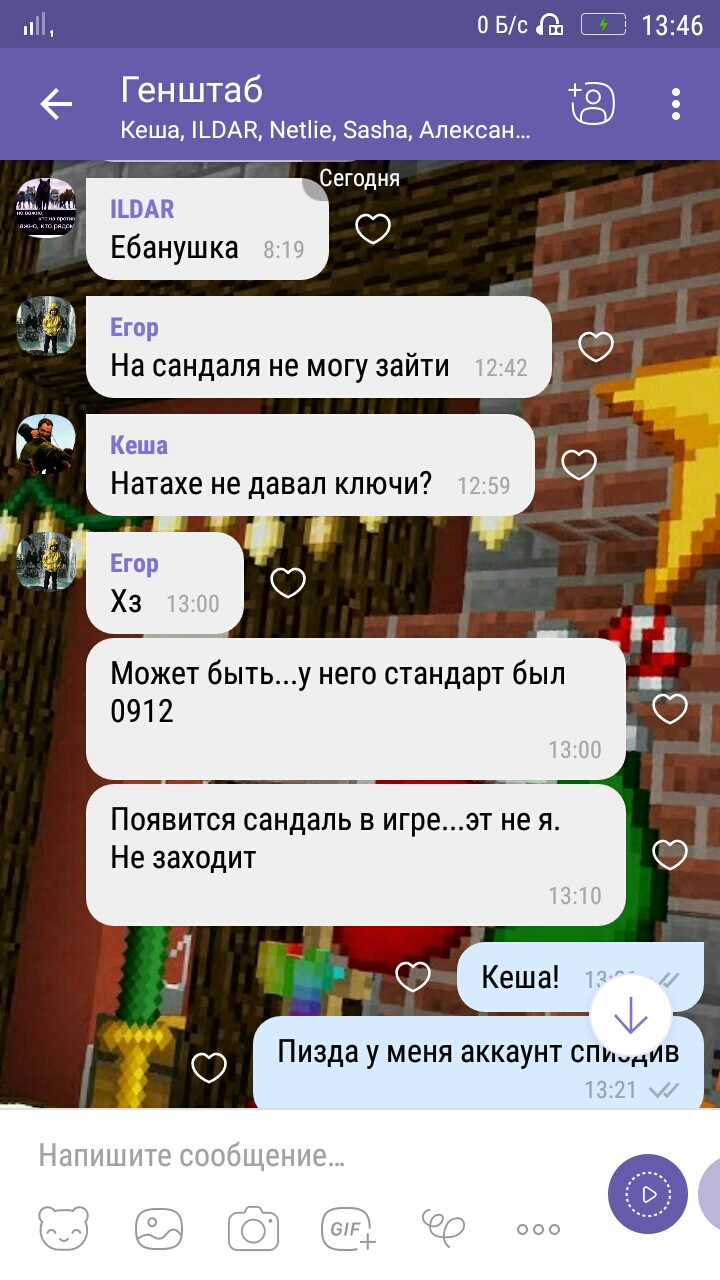720x1280 pixels.
Task: Open the overflow menu
Action: click(676, 104)
